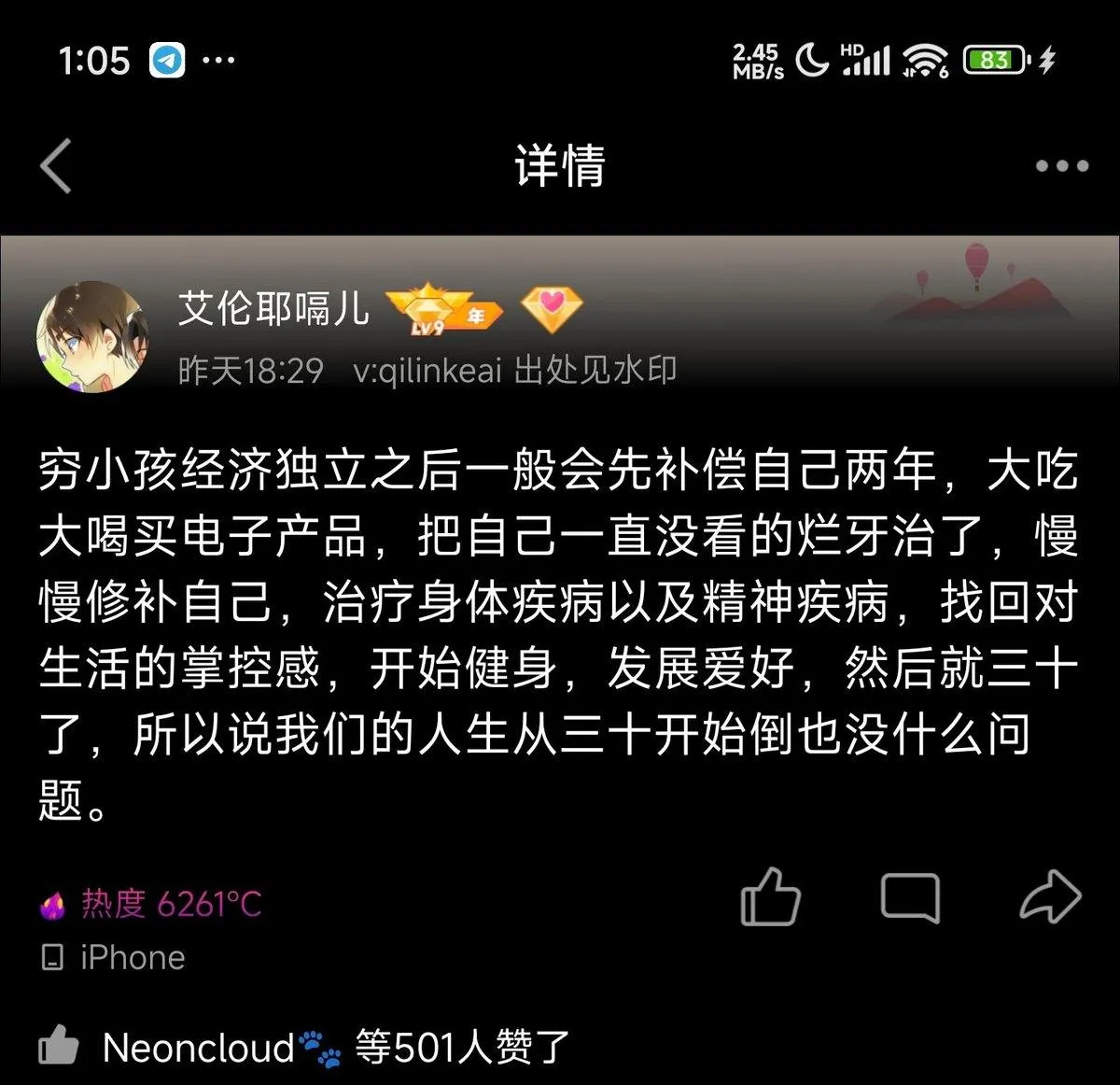This screenshot has height=1085, width=1120.
Task: View the list of 501 people who liked
Action: tap(461, 1047)
